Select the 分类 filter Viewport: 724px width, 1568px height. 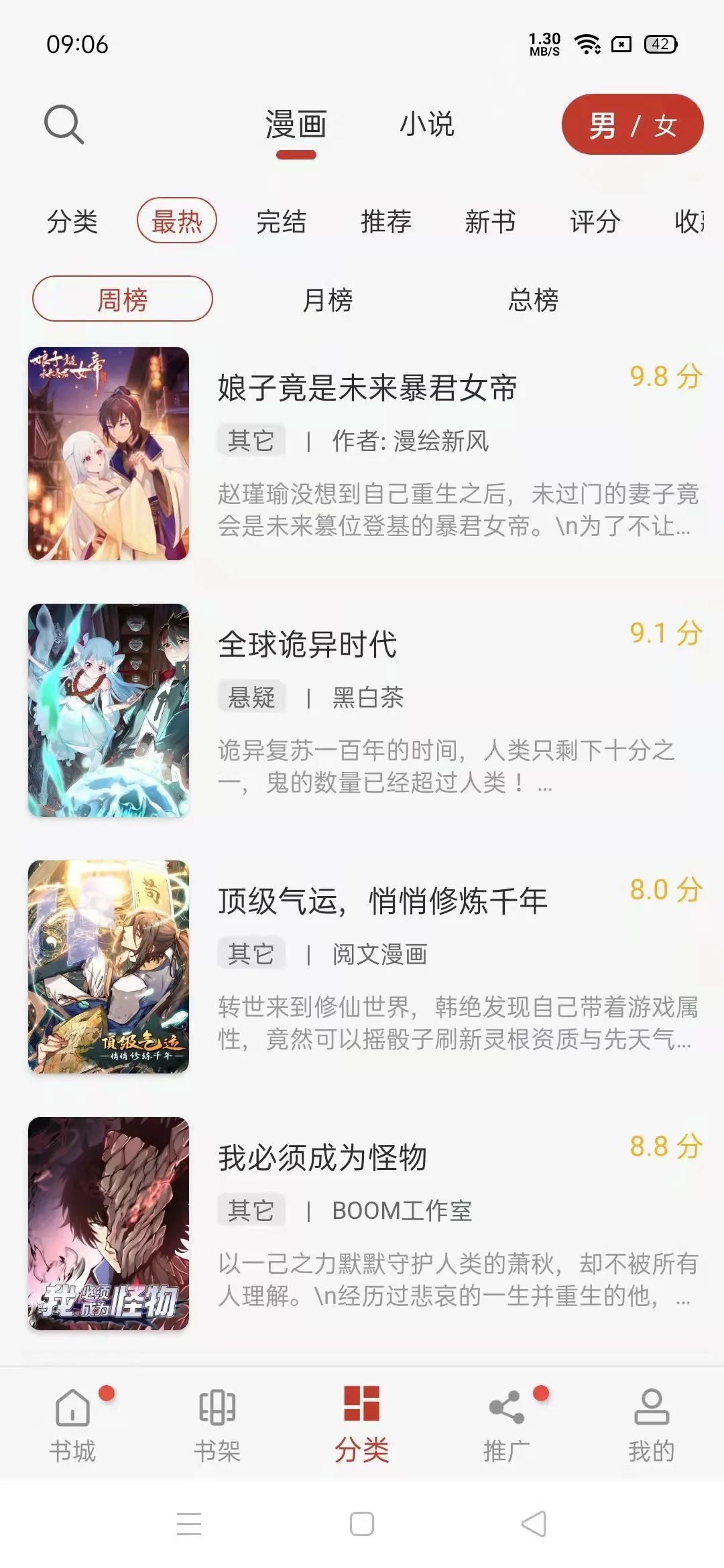(72, 221)
